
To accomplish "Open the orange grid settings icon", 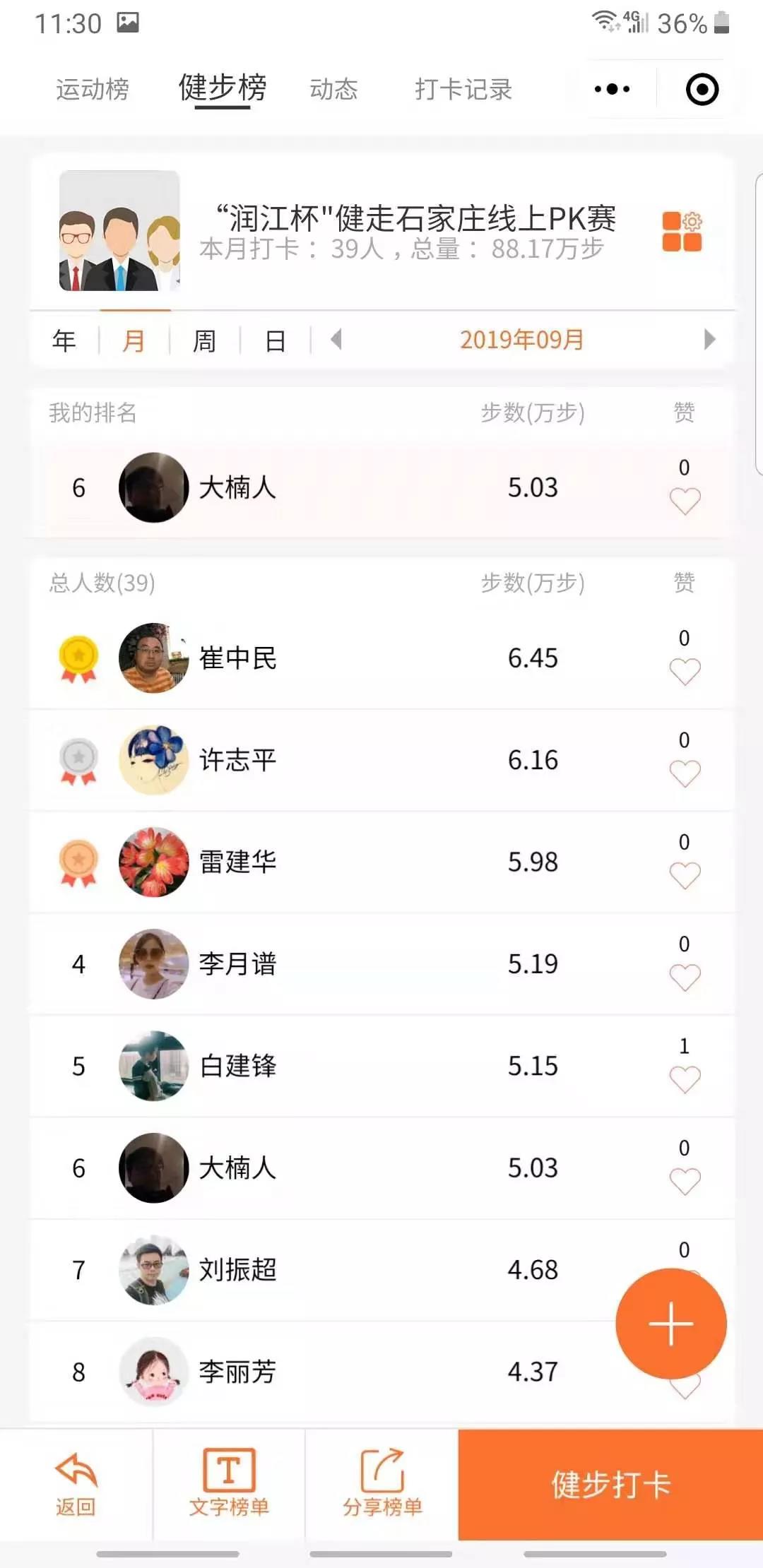I will (x=682, y=232).
